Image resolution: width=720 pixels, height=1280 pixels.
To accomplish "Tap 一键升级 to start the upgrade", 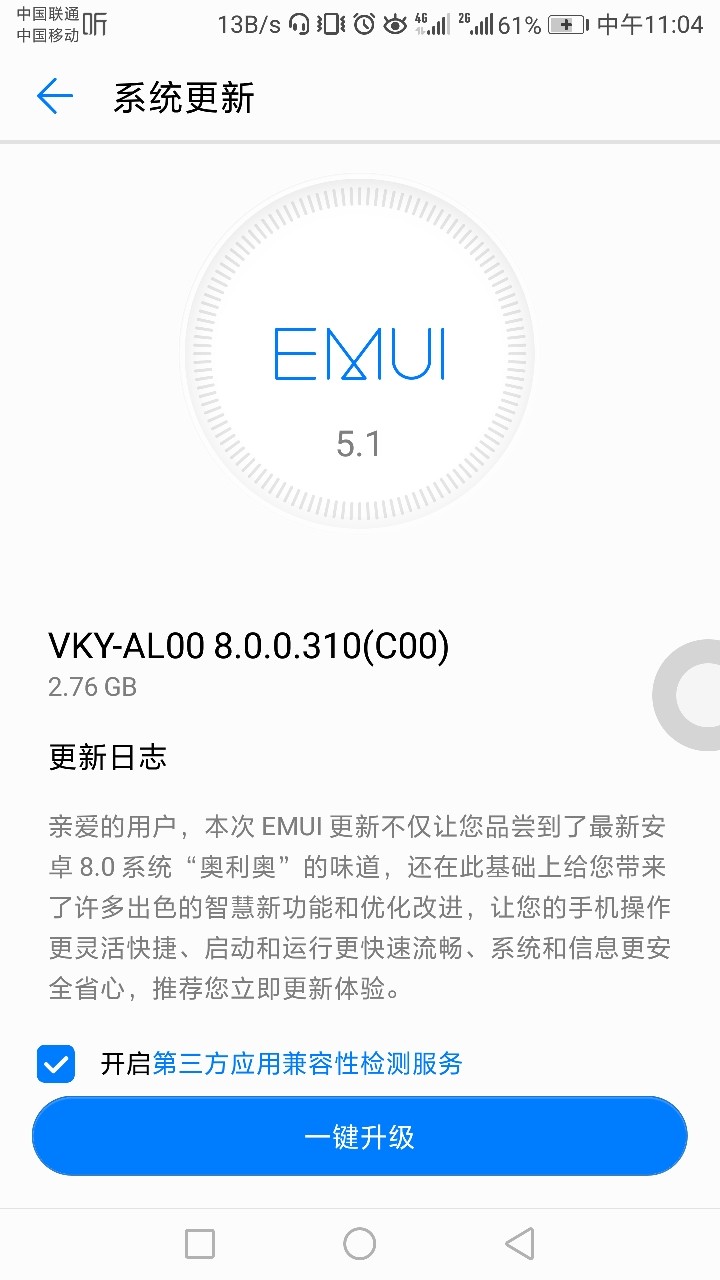I will pos(360,1135).
